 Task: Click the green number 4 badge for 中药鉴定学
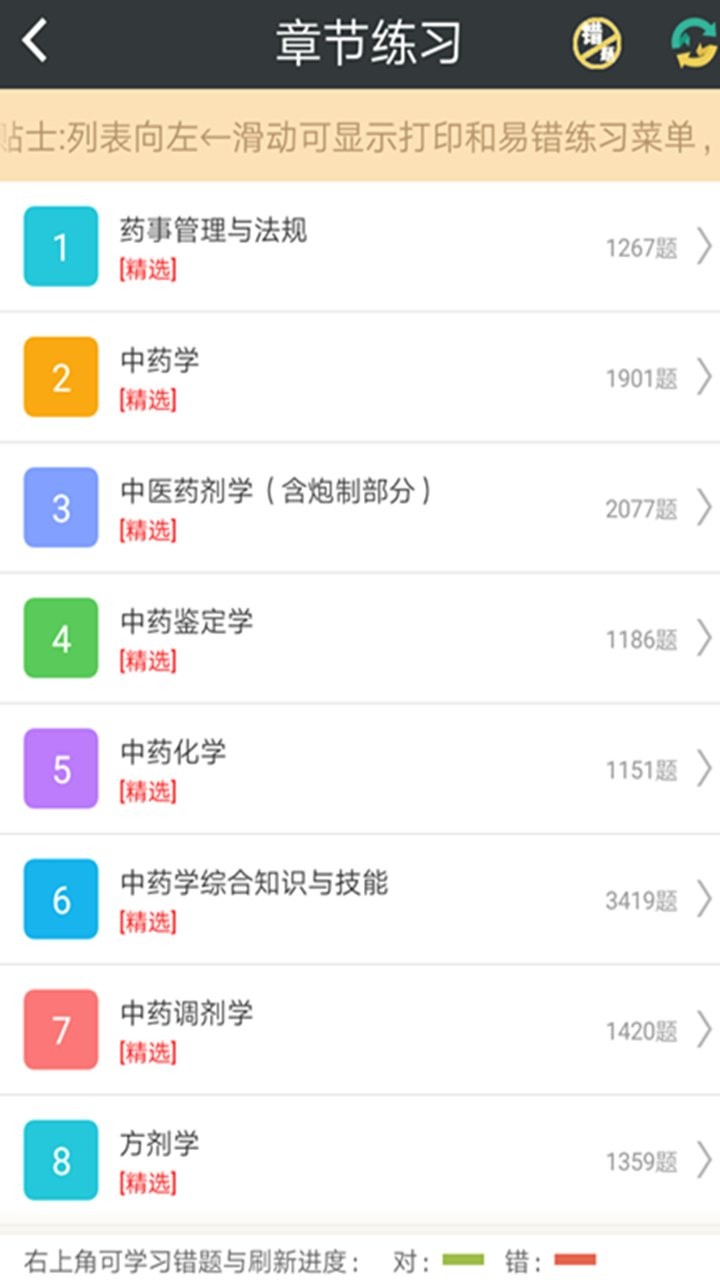click(60, 637)
